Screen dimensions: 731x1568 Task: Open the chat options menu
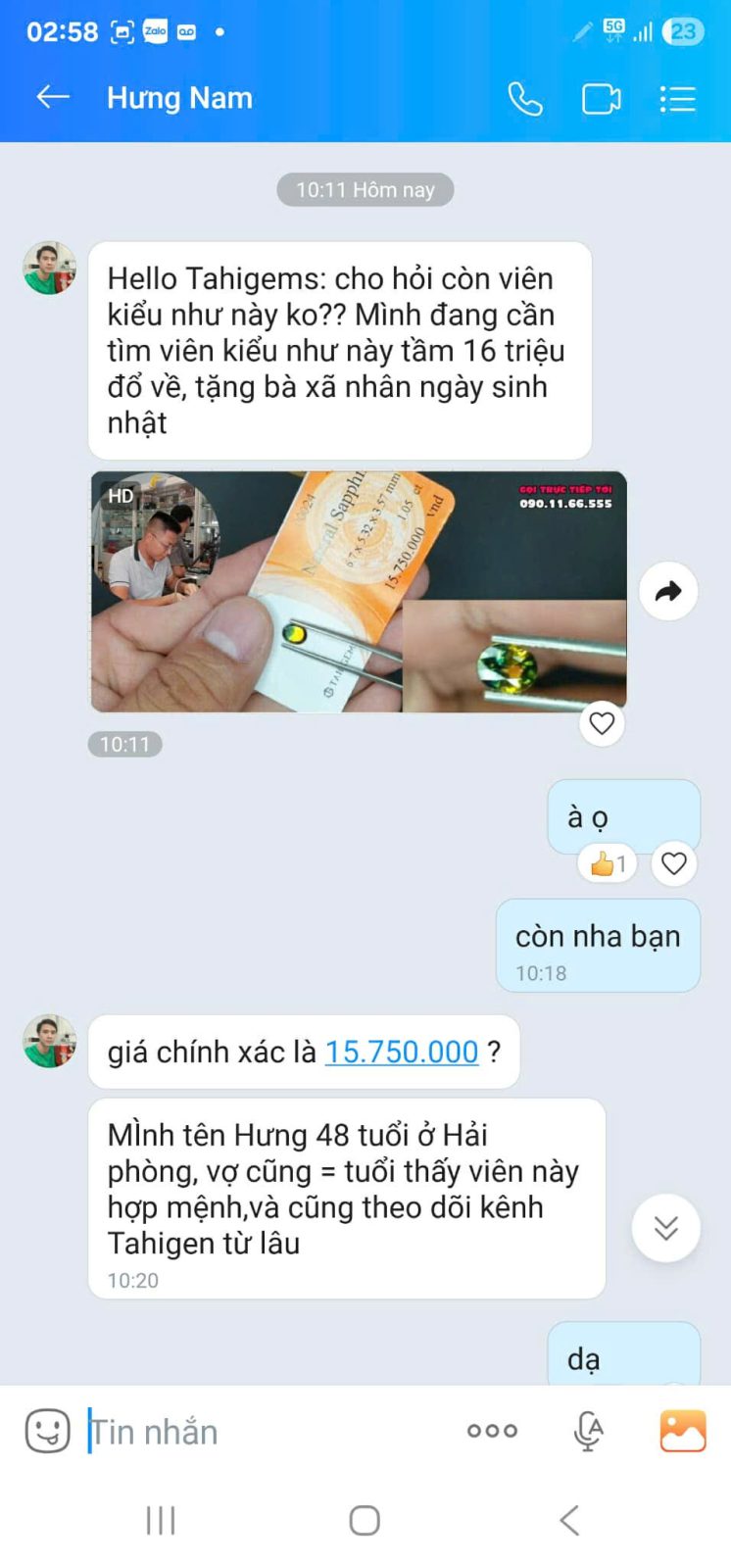(x=677, y=99)
